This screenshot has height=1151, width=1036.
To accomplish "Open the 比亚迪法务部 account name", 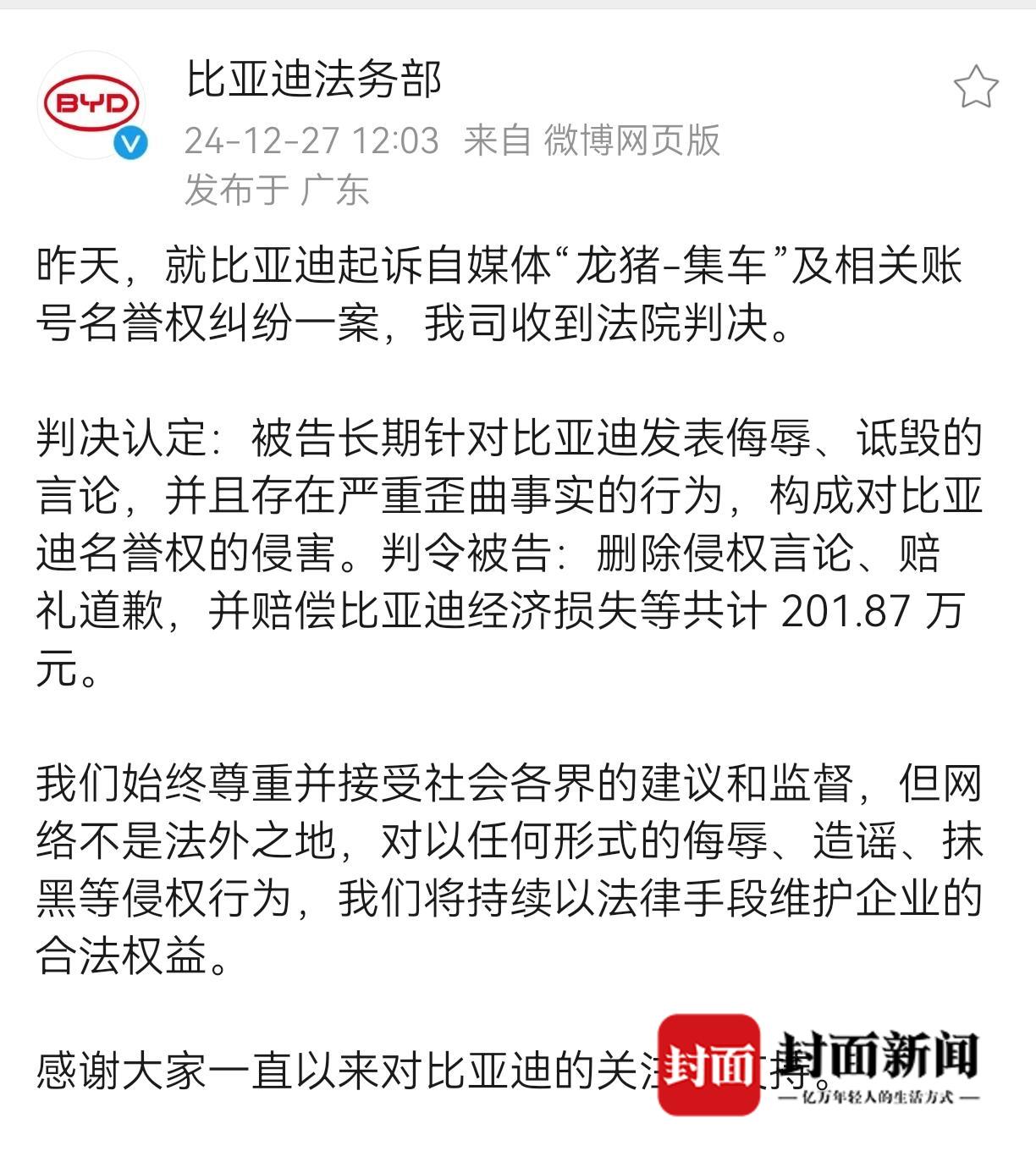I will [x=314, y=81].
